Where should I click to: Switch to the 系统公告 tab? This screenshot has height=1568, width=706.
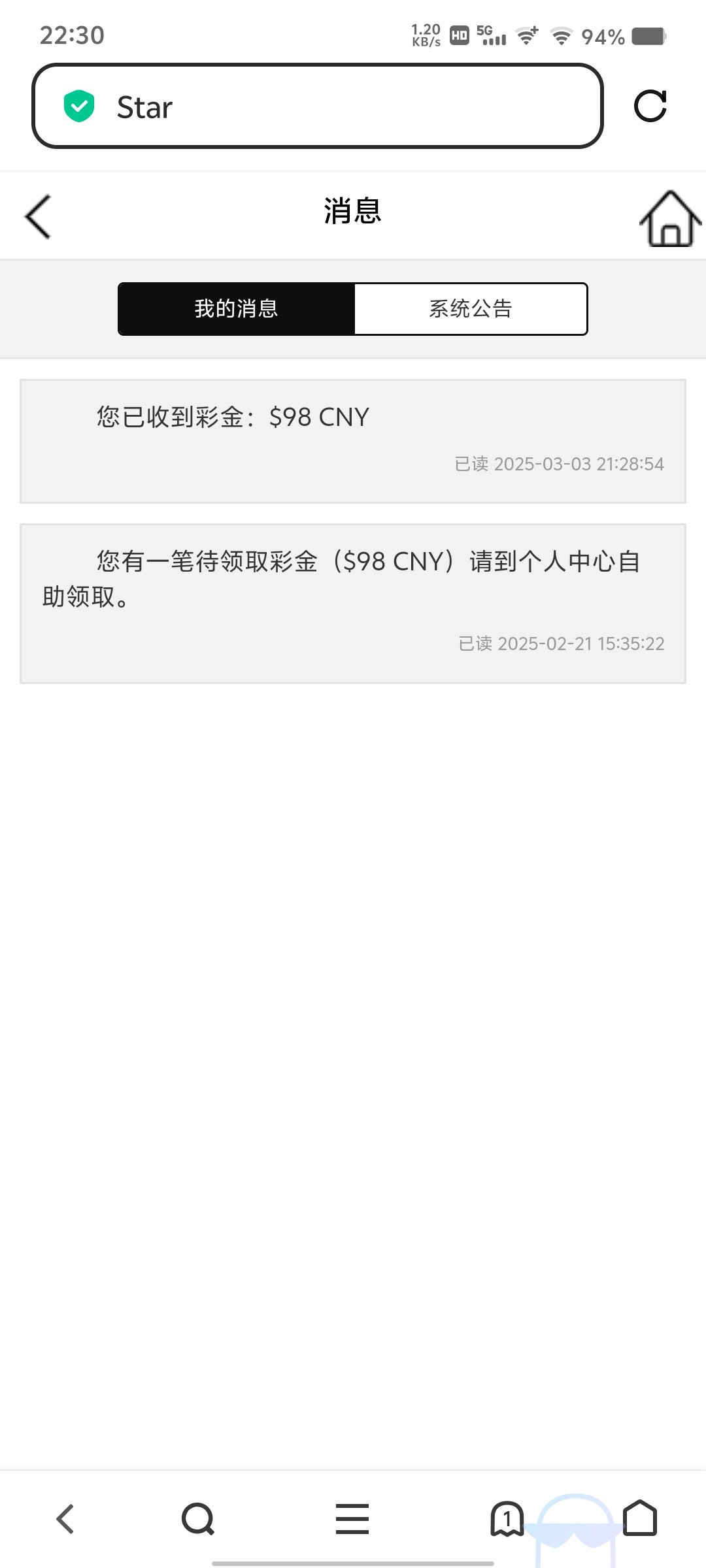pyautogui.click(x=471, y=309)
